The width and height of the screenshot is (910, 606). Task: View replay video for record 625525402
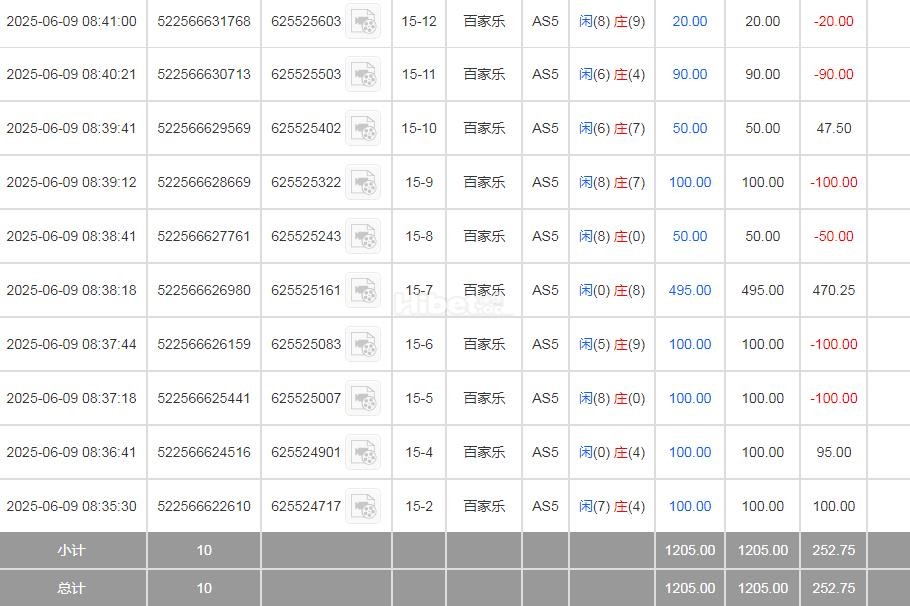tap(363, 129)
